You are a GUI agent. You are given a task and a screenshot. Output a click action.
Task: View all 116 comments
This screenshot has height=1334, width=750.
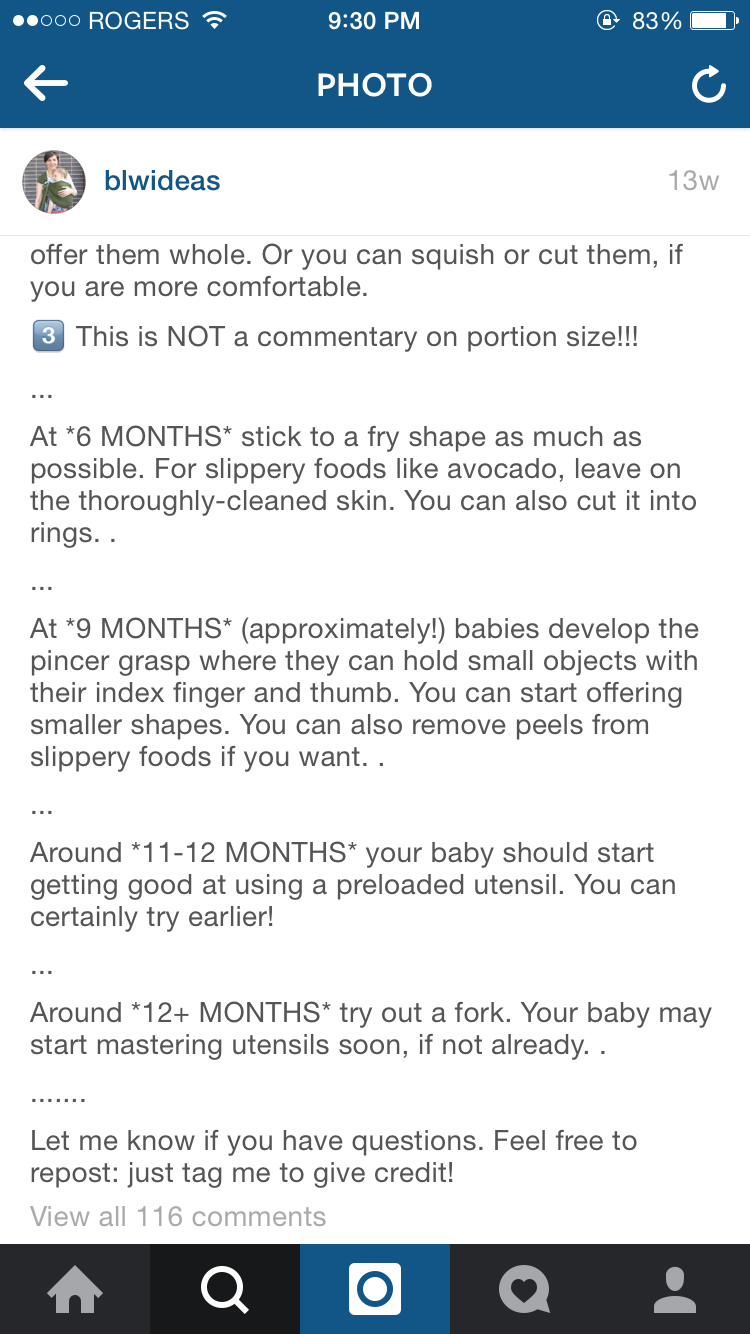(178, 1216)
